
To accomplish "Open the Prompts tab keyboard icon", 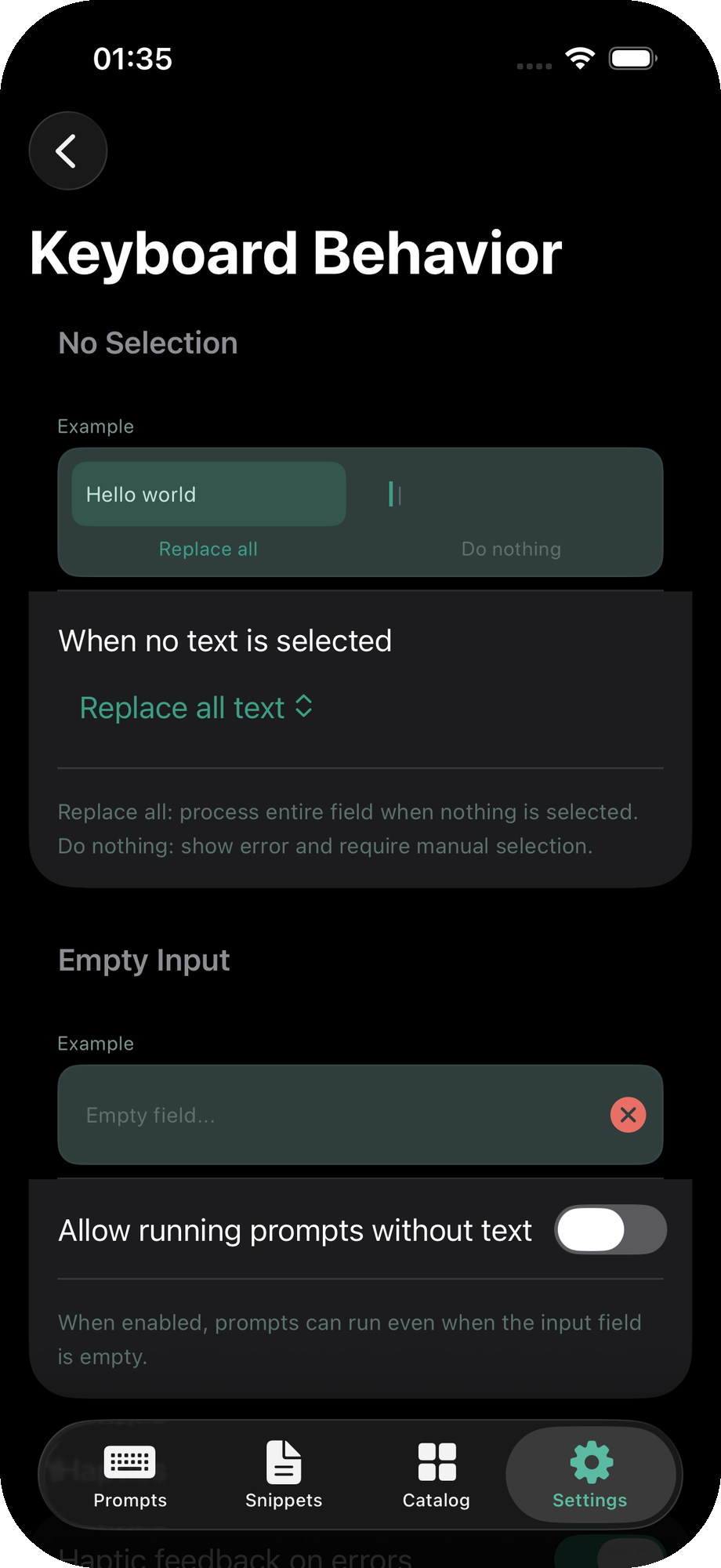I will 130,1461.
